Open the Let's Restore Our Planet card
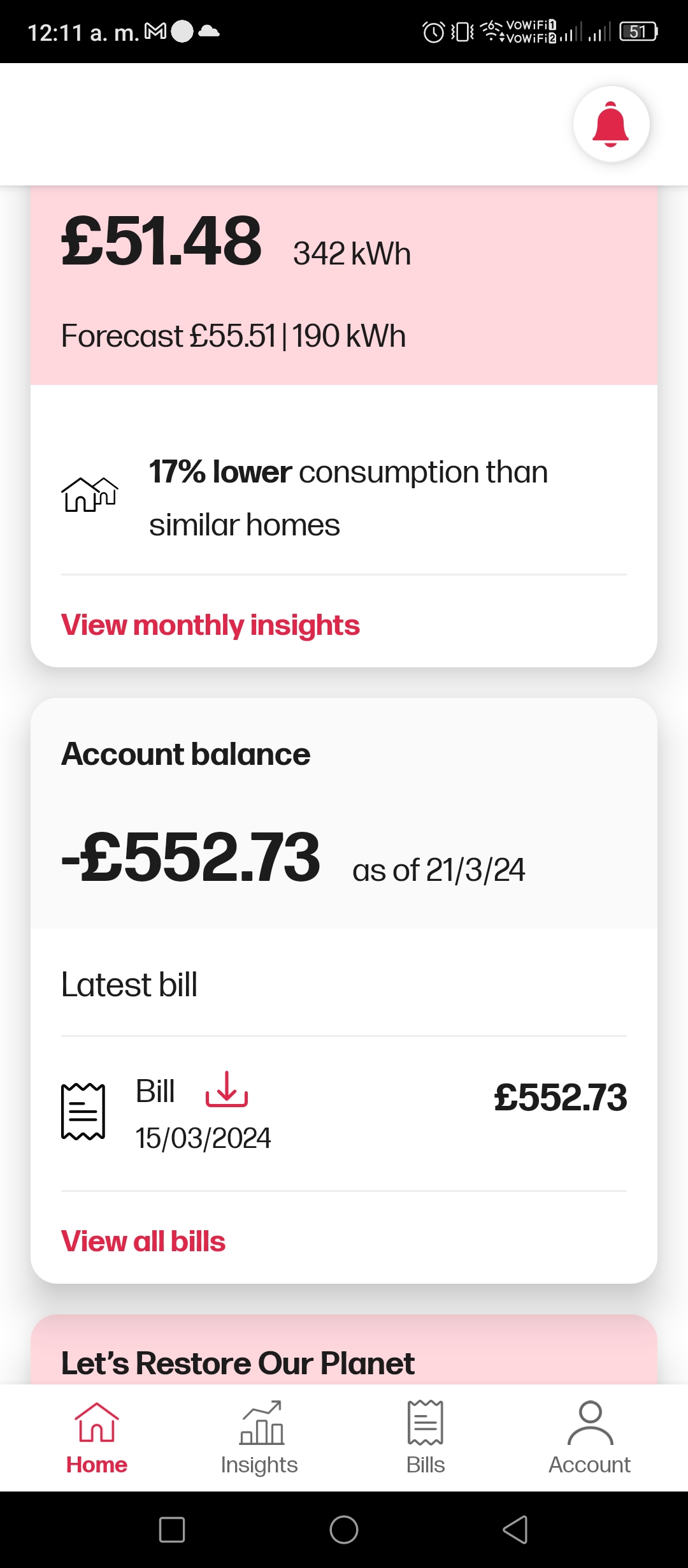The width and height of the screenshot is (688, 1568). 344,1349
